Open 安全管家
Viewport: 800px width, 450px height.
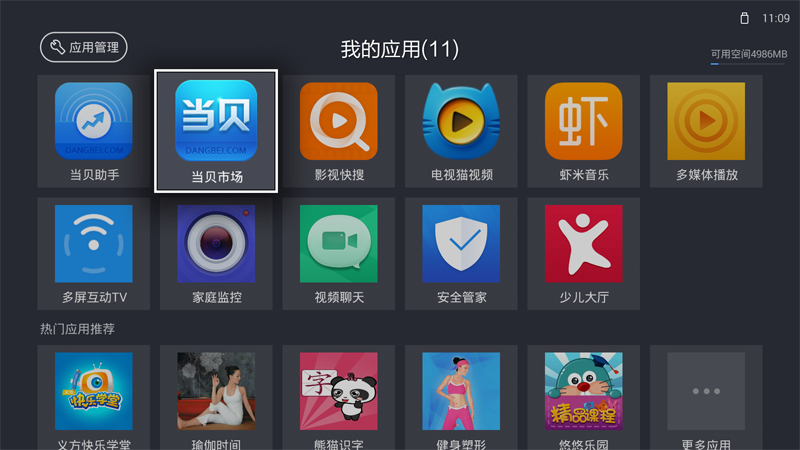[461, 253]
